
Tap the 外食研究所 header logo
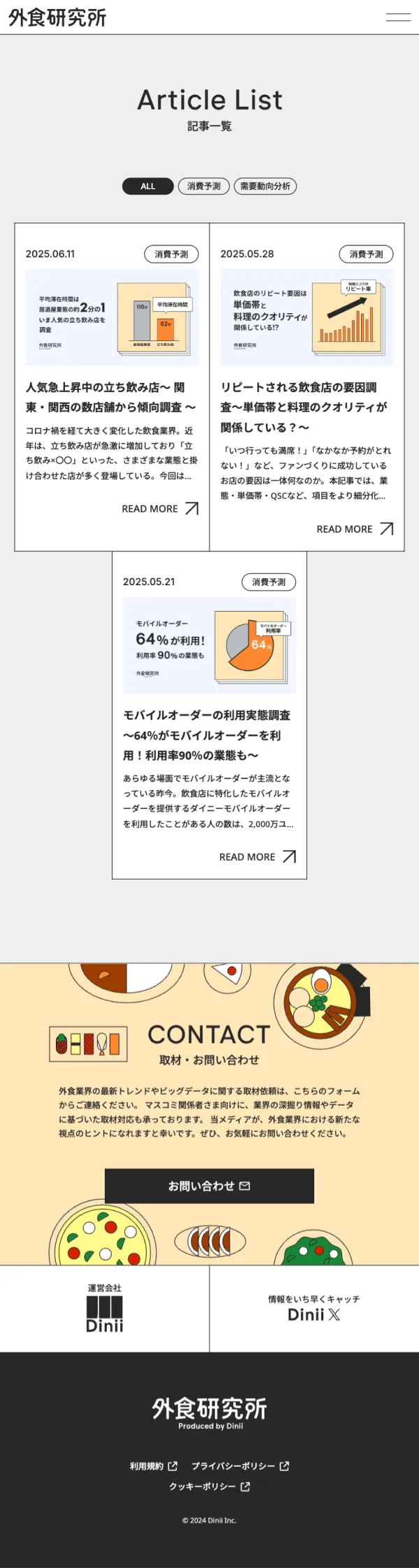pos(57,17)
